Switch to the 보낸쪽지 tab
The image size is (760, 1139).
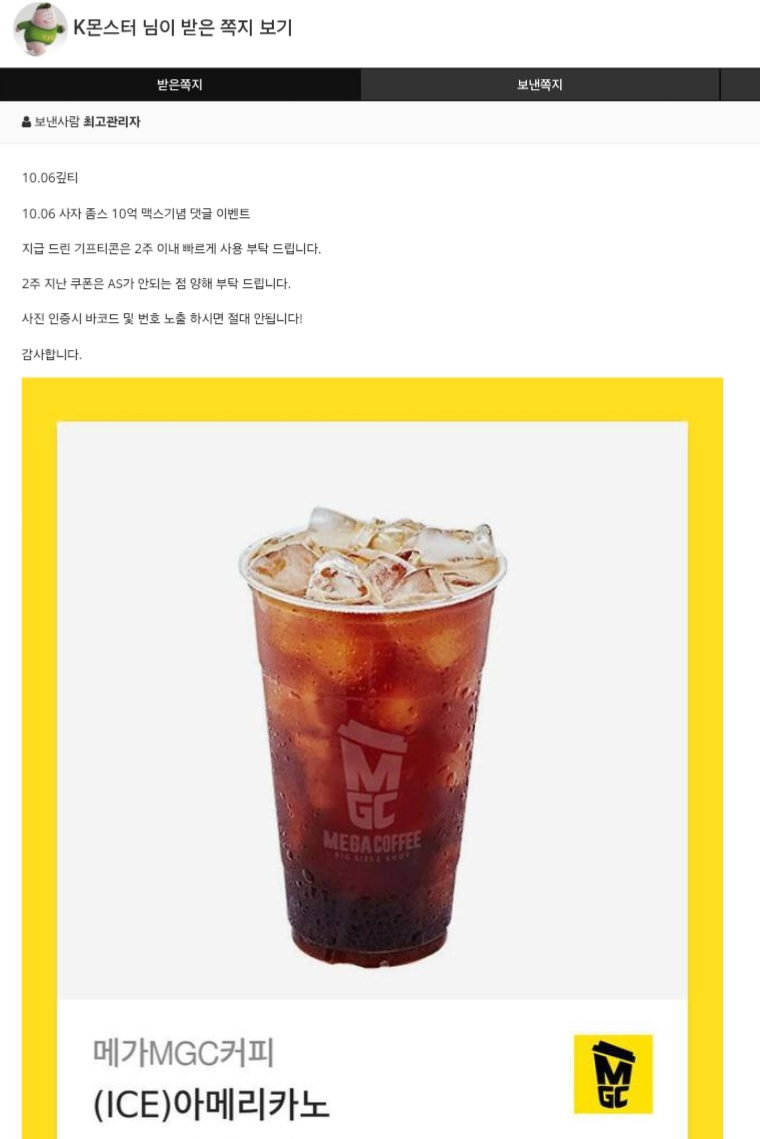click(x=539, y=85)
